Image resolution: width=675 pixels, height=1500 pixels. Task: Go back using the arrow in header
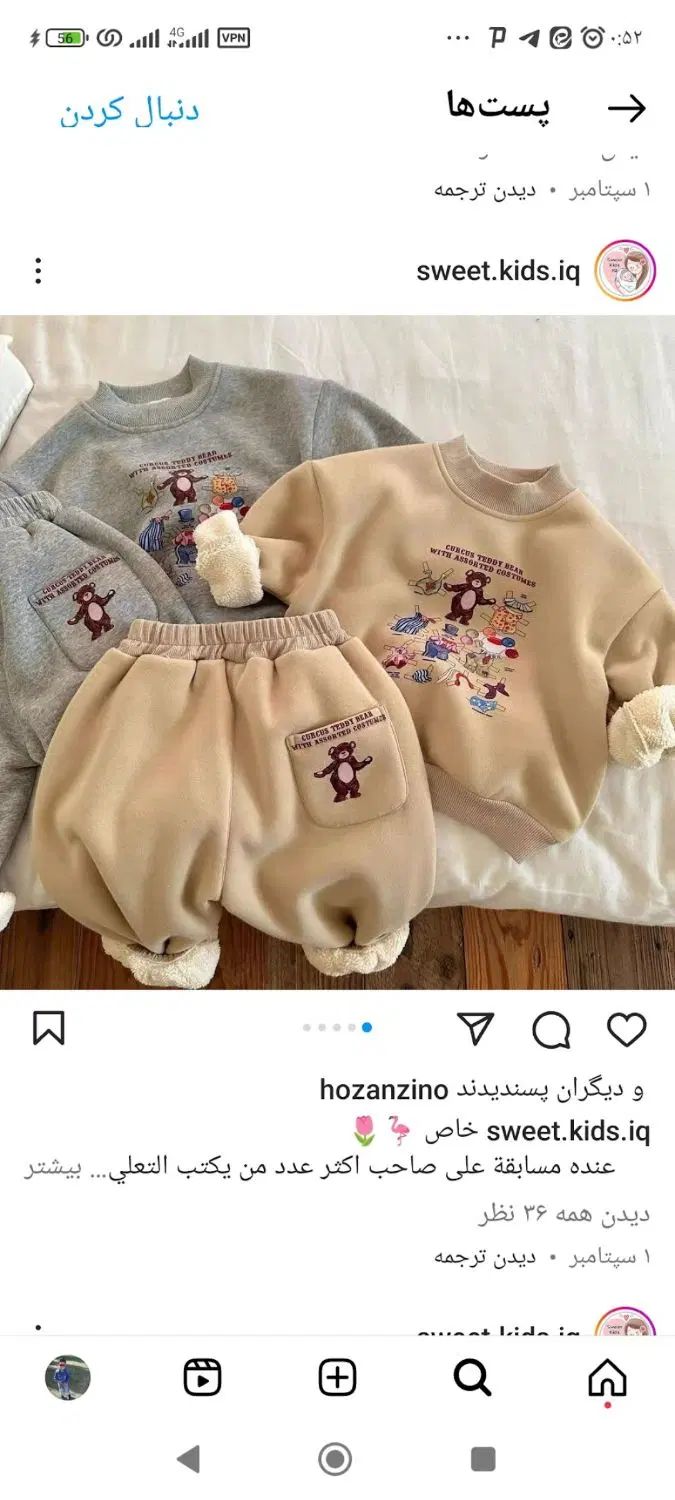point(627,108)
